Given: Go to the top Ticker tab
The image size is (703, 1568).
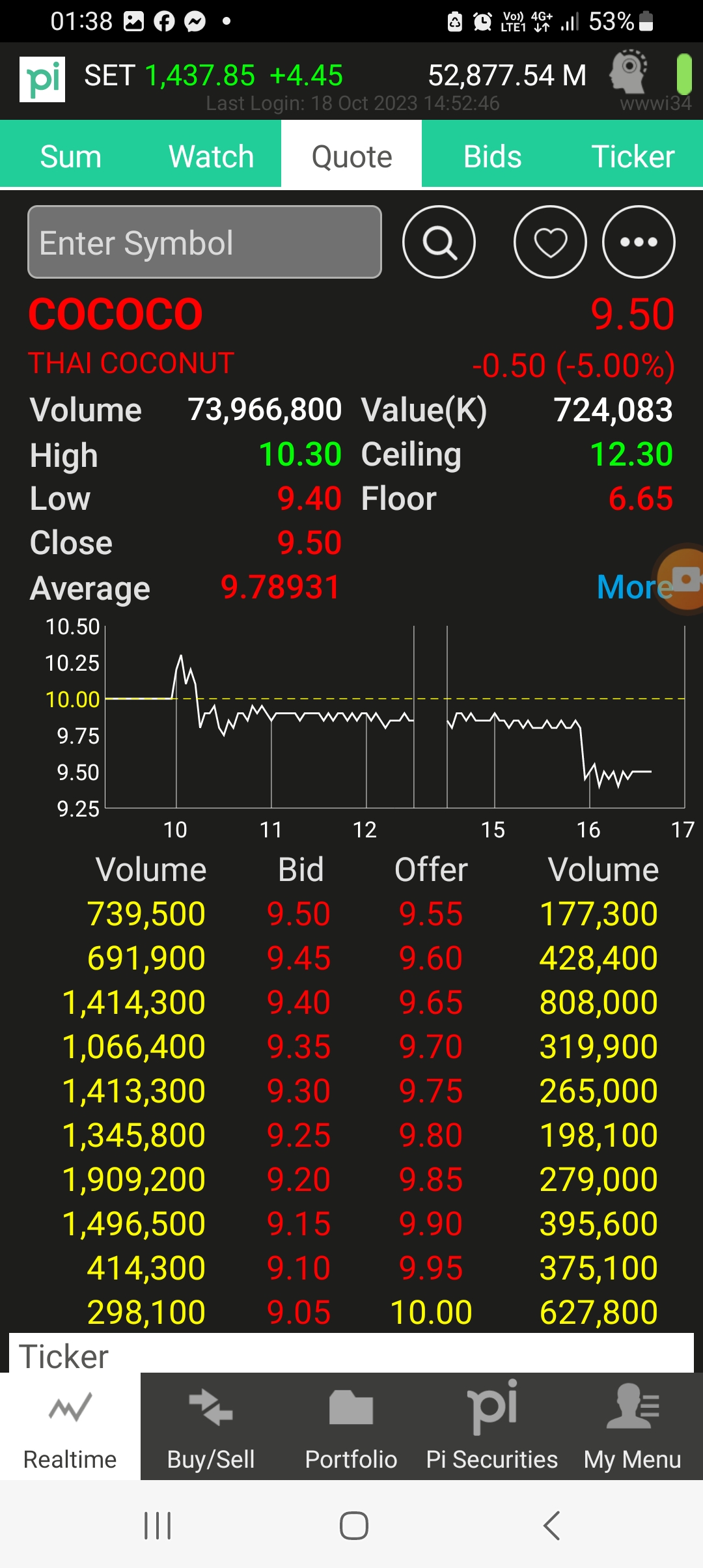Looking at the screenshot, I should 633,156.
